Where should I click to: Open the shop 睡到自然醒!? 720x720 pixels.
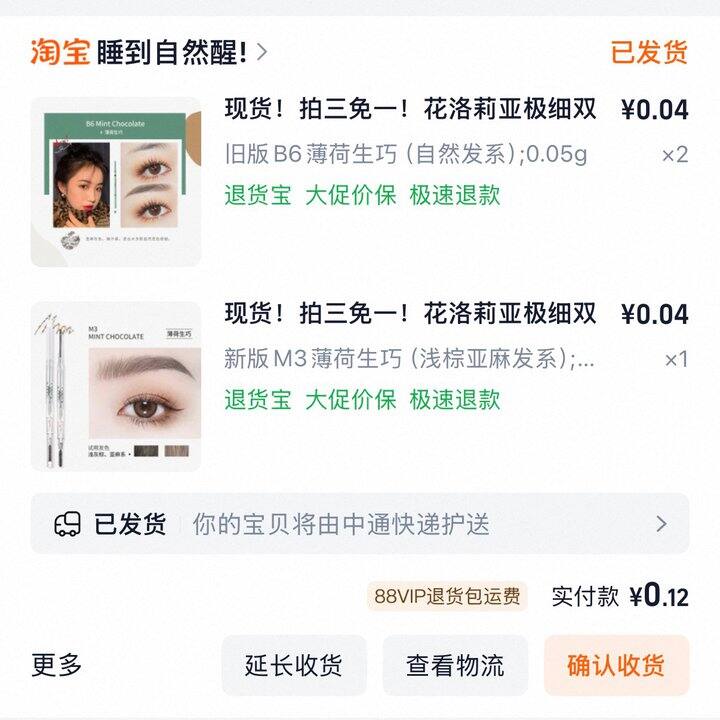click(171, 52)
